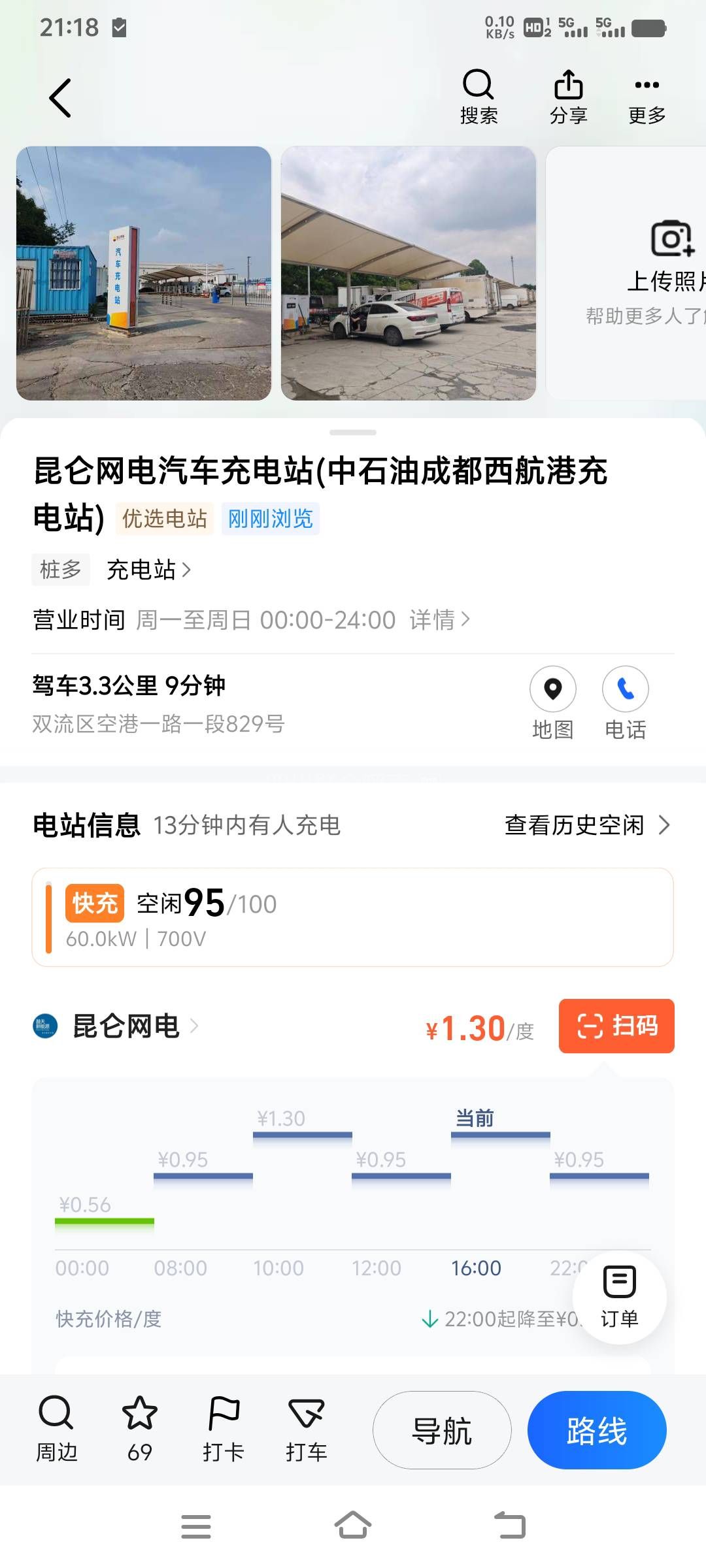Start 导航 to the station
Screen dimensions: 706x1568
click(x=442, y=1430)
